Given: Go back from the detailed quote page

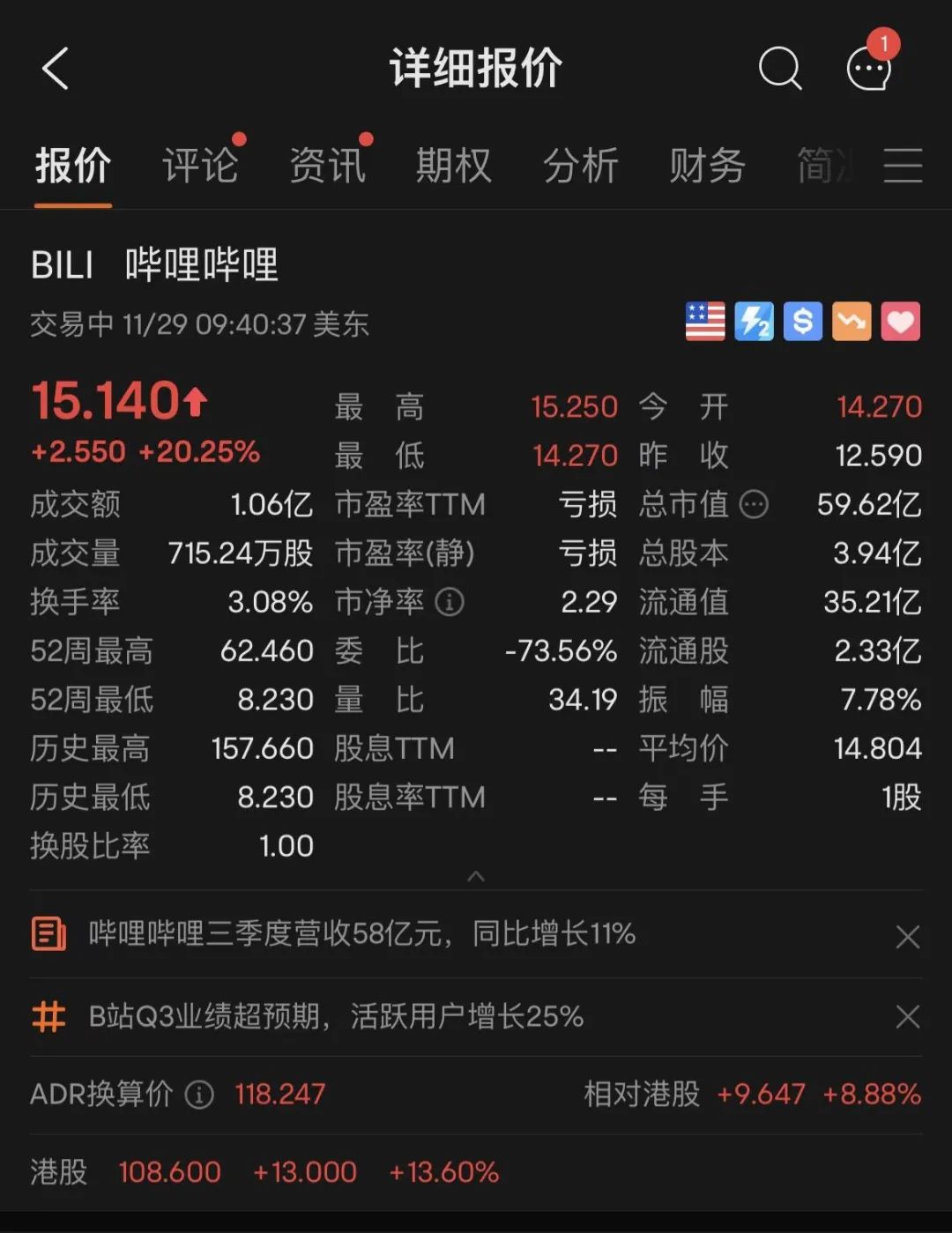Looking at the screenshot, I should point(55,69).
